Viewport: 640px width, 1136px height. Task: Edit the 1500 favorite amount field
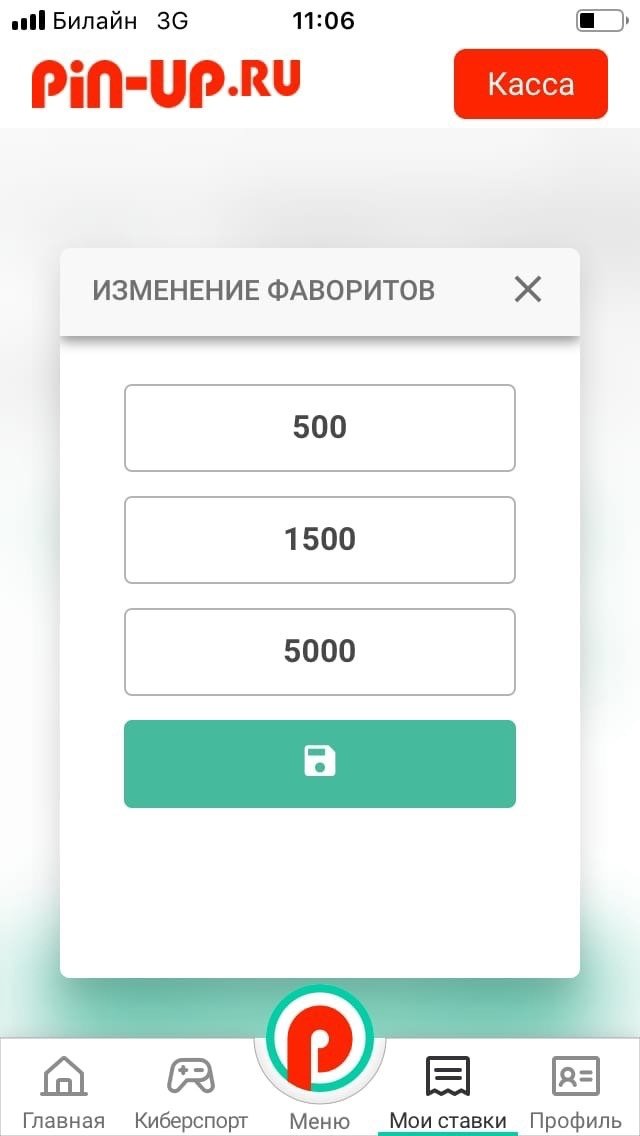[320, 540]
